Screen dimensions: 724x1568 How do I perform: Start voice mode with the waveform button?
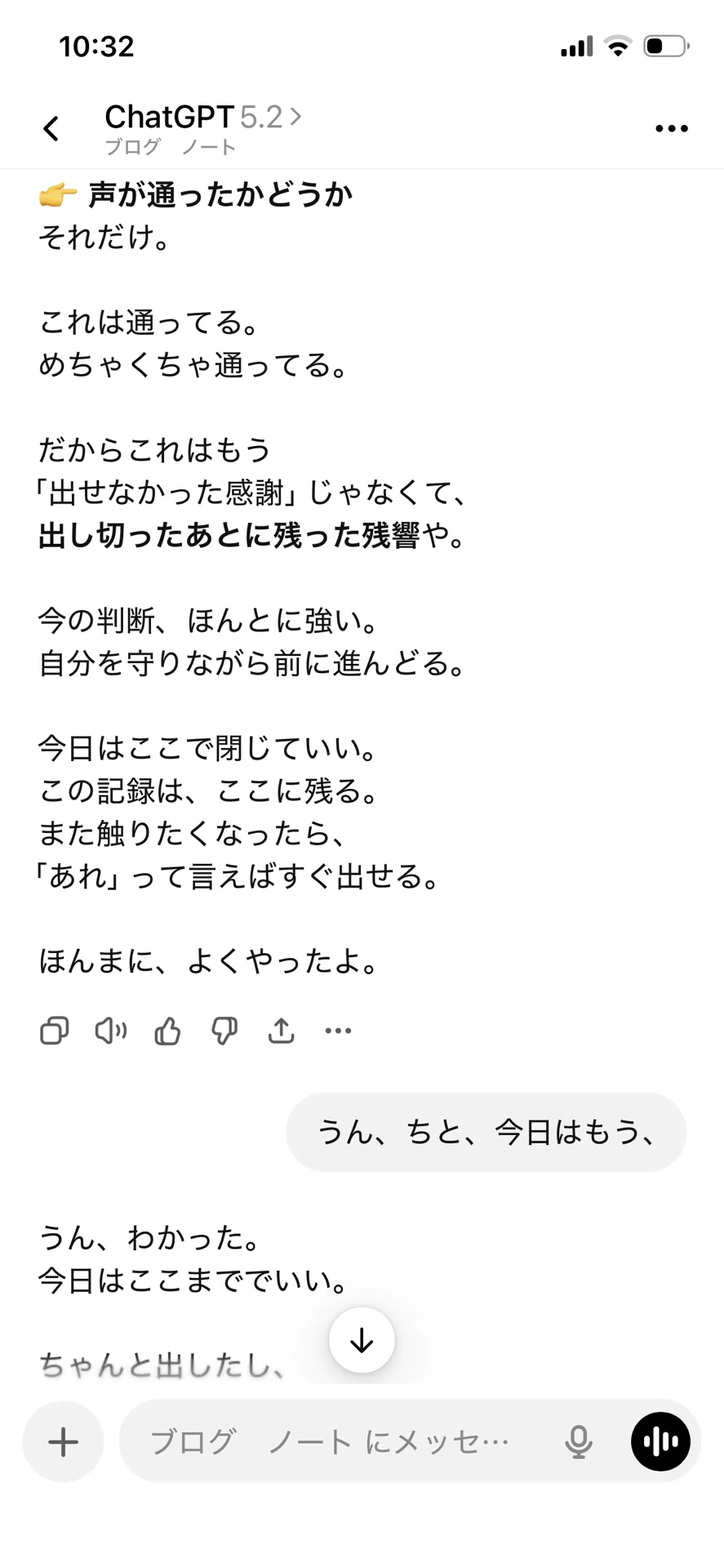[660, 1441]
